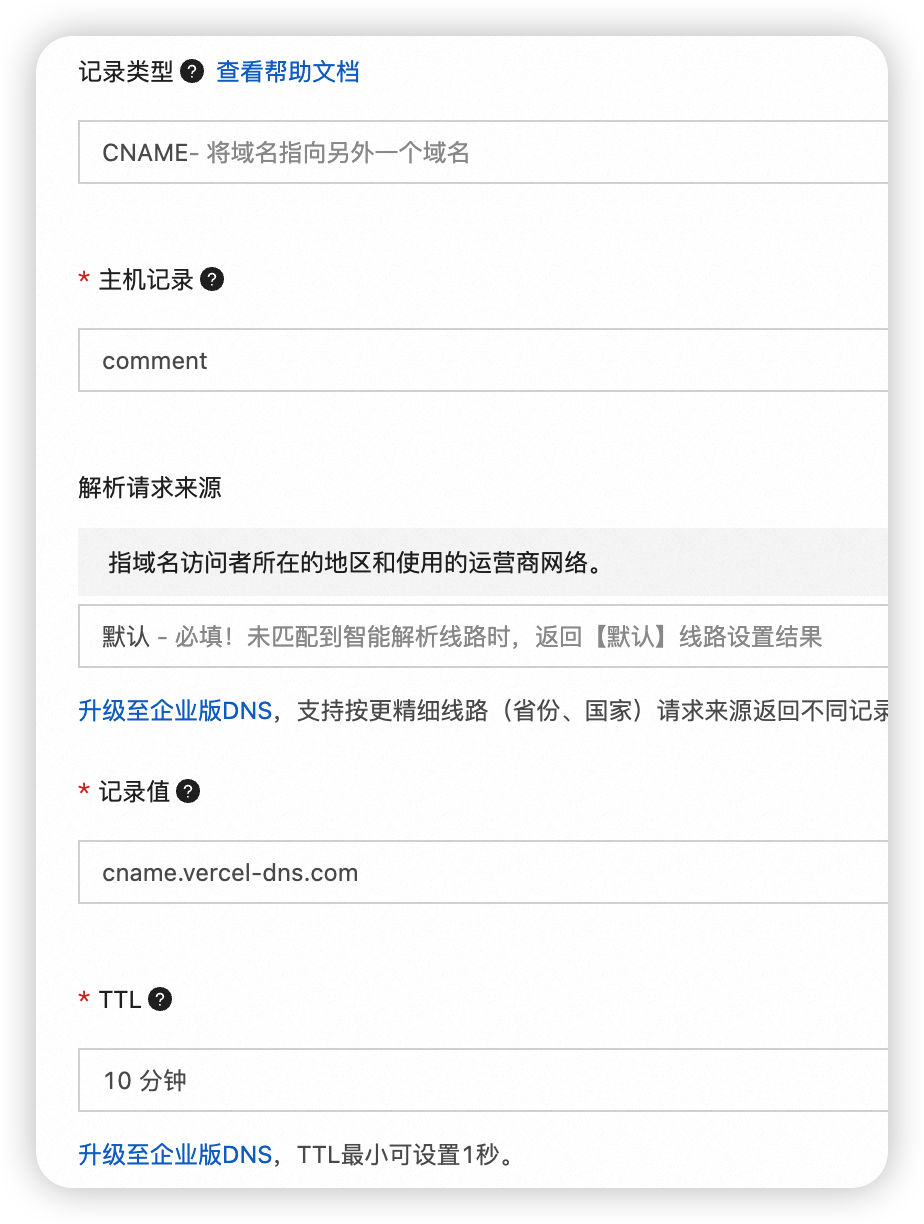
Task: Open the 记录类型 help tooltip
Action: (190, 71)
